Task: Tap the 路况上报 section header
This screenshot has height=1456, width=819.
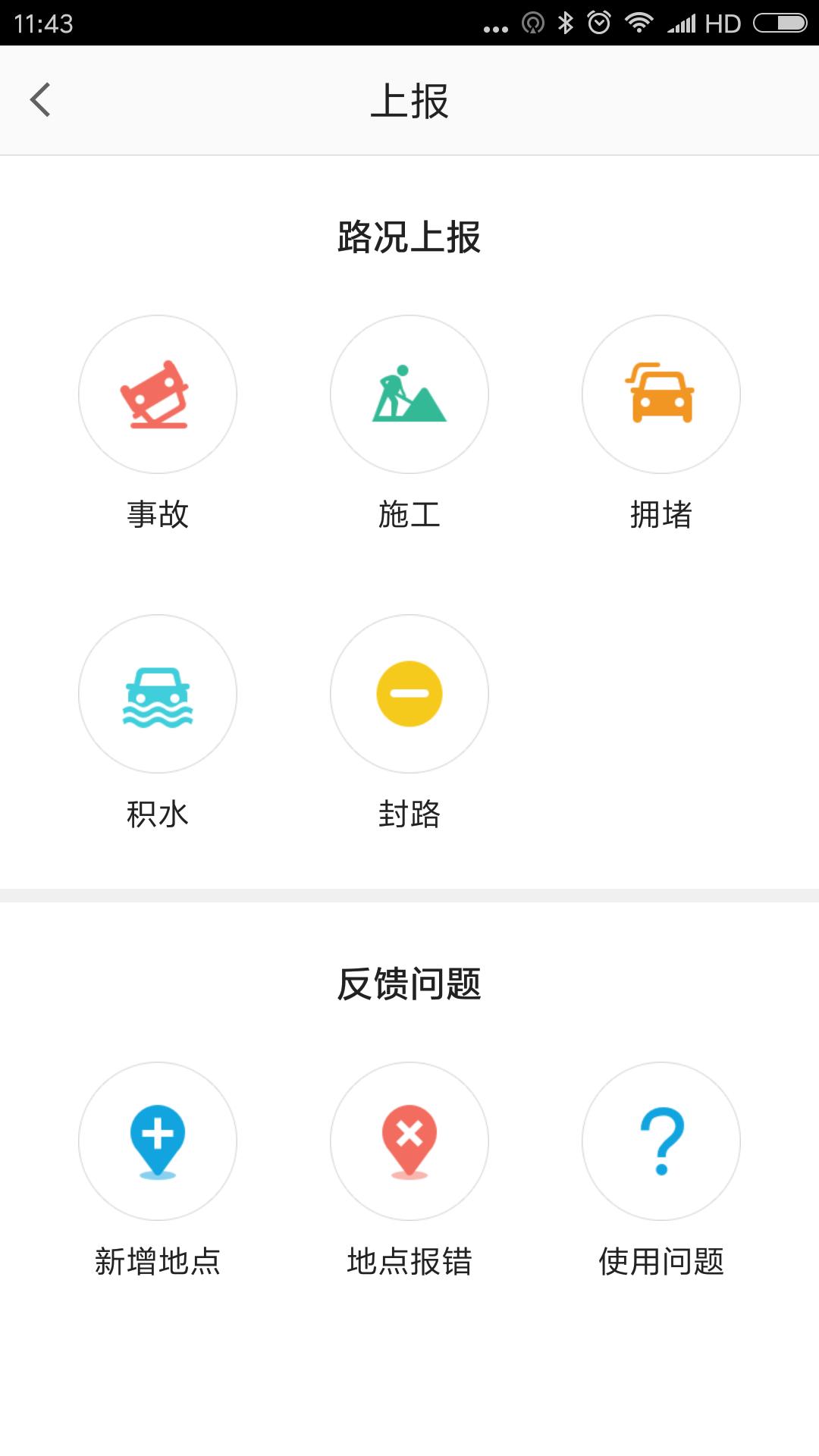Action: coord(409,235)
